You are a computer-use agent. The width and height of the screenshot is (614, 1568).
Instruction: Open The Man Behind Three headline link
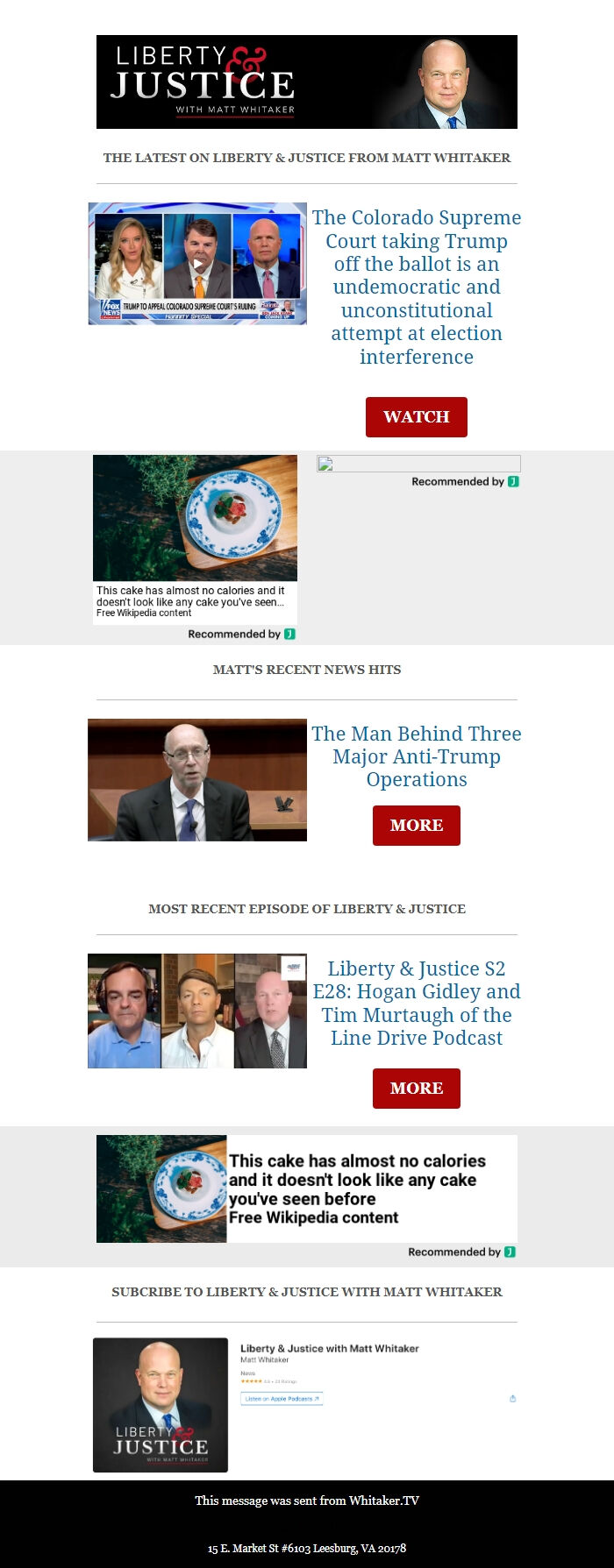point(417,756)
